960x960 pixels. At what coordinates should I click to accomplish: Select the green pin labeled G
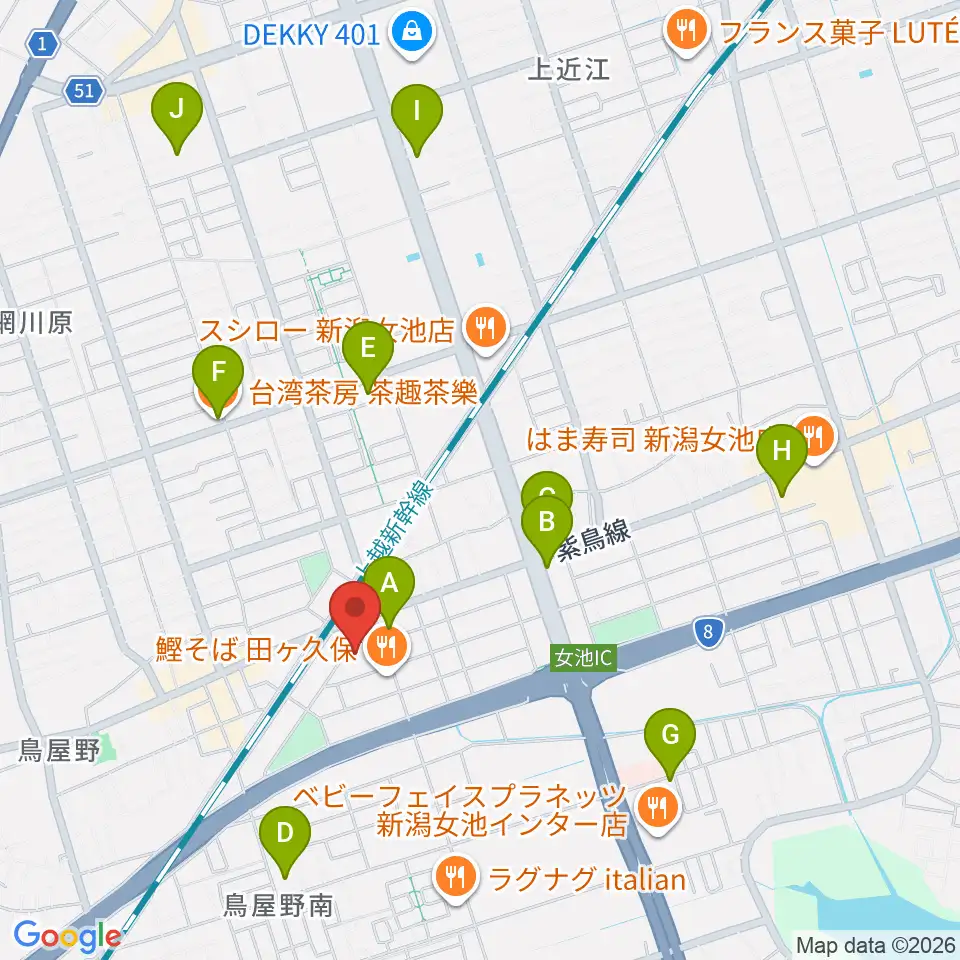point(670,737)
